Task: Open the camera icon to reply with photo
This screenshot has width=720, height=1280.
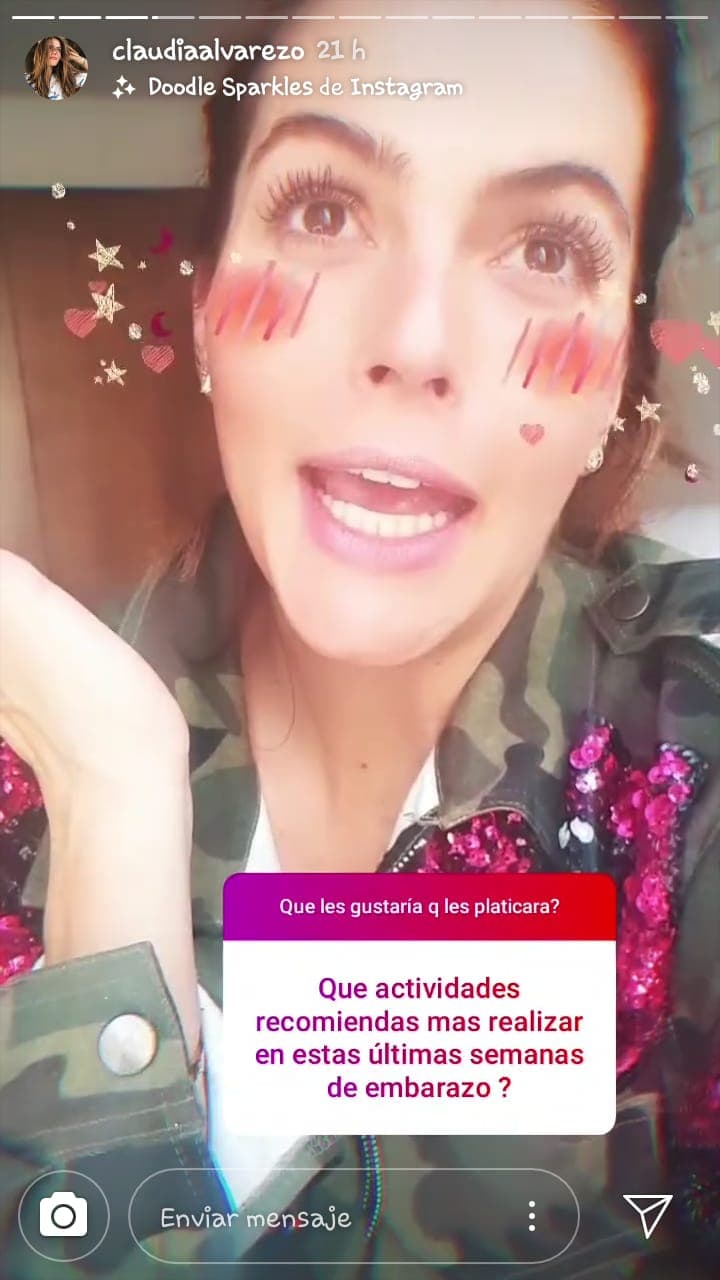Action: pos(64,1216)
